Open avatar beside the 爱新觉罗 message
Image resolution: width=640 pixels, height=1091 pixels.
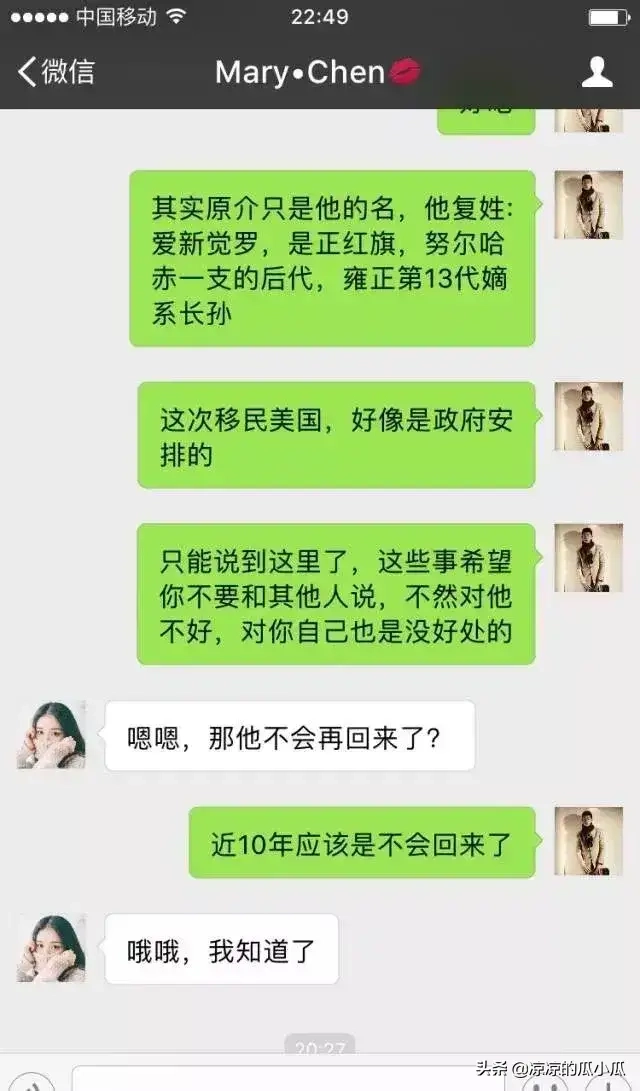(588, 205)
